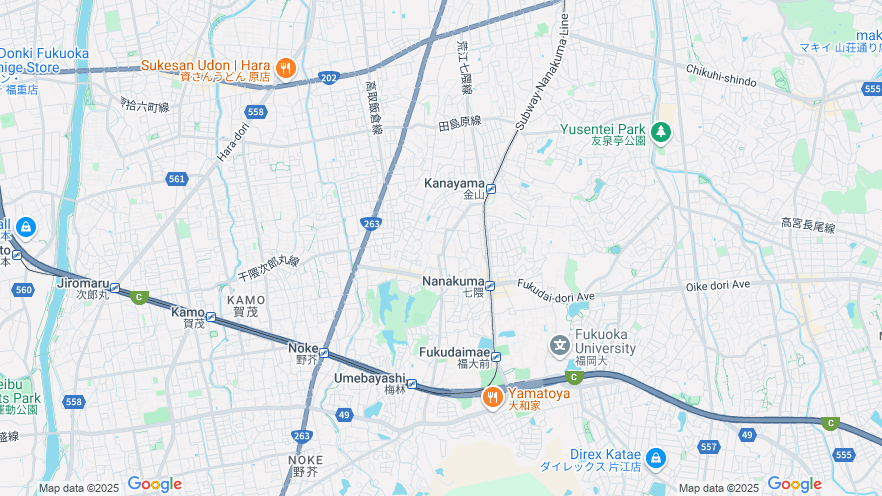This screenshot has height=496, width=882.
Task: Open the Fukudaimae station icon
Action: pyautogui.click(x=496, y=355)
